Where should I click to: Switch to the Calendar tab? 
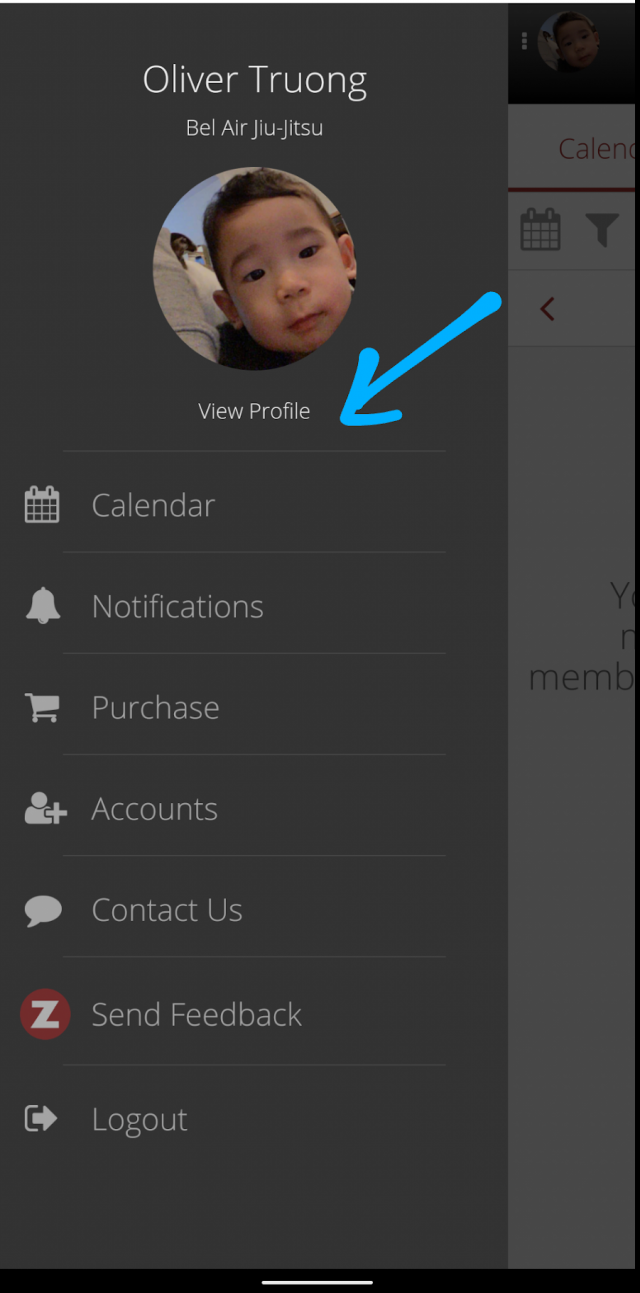[595, 149]
